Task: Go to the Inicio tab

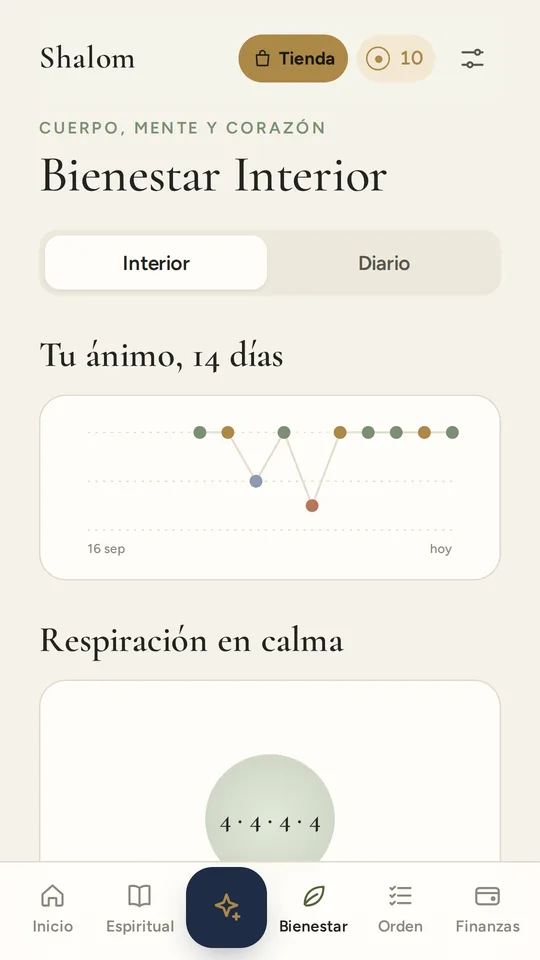Action: [x=53, y=909]
